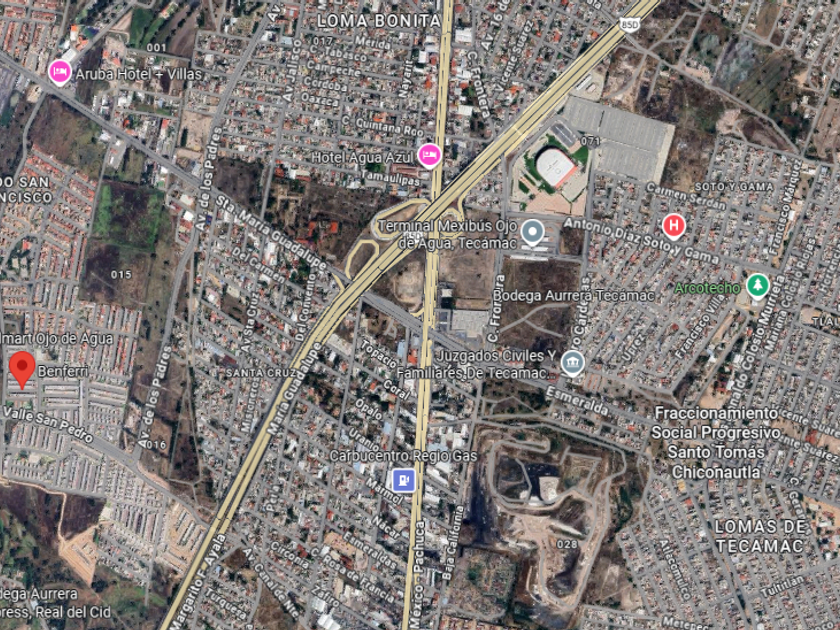Open the red hospital H marker
The height and width of the screenshot is (630, 840).
tap(674, 226)
